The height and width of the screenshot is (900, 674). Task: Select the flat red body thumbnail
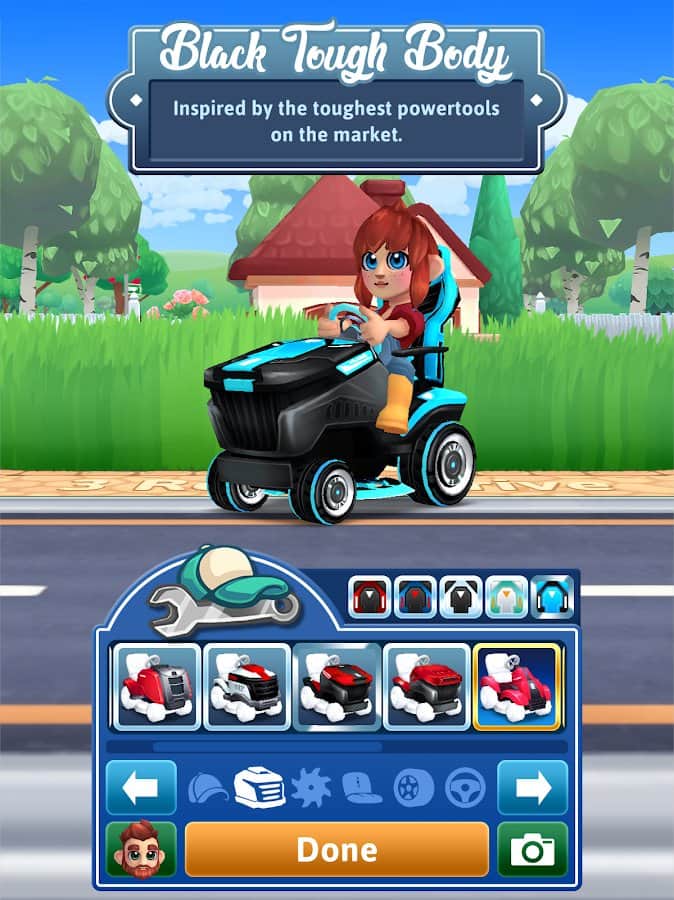[427, 686]
